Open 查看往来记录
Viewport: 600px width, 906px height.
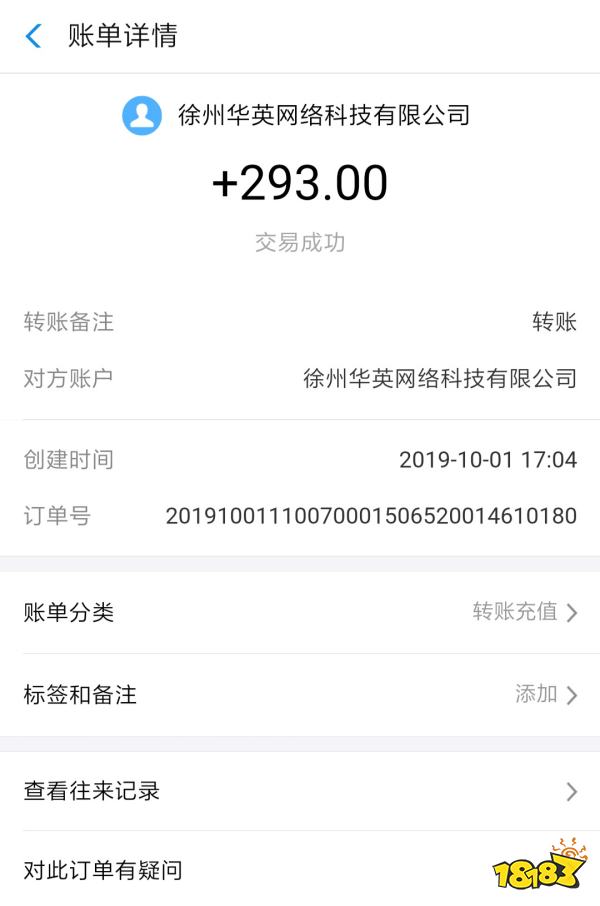coord(300,791)
